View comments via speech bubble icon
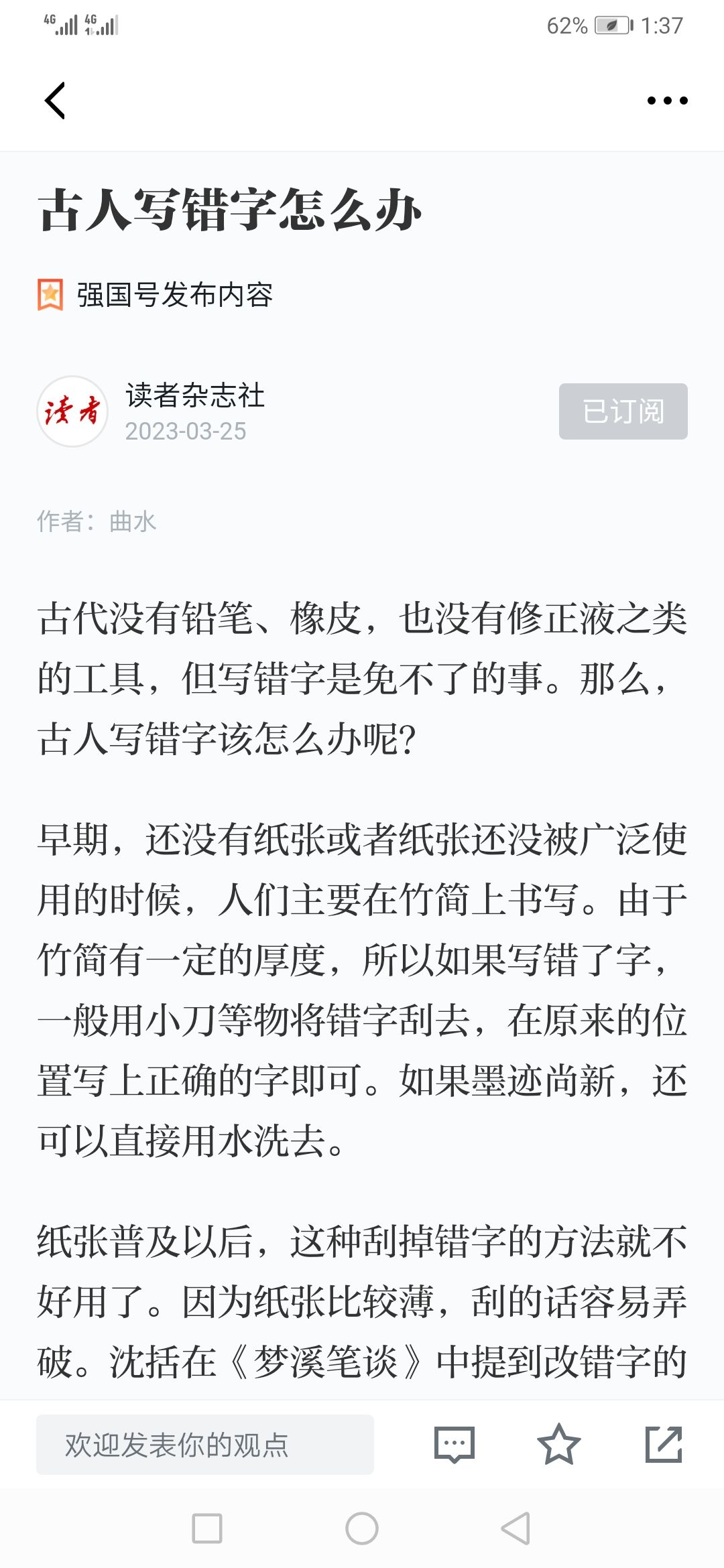Image resolution: width=724 pixels, height=1568 pixels. coord(455,1445)
